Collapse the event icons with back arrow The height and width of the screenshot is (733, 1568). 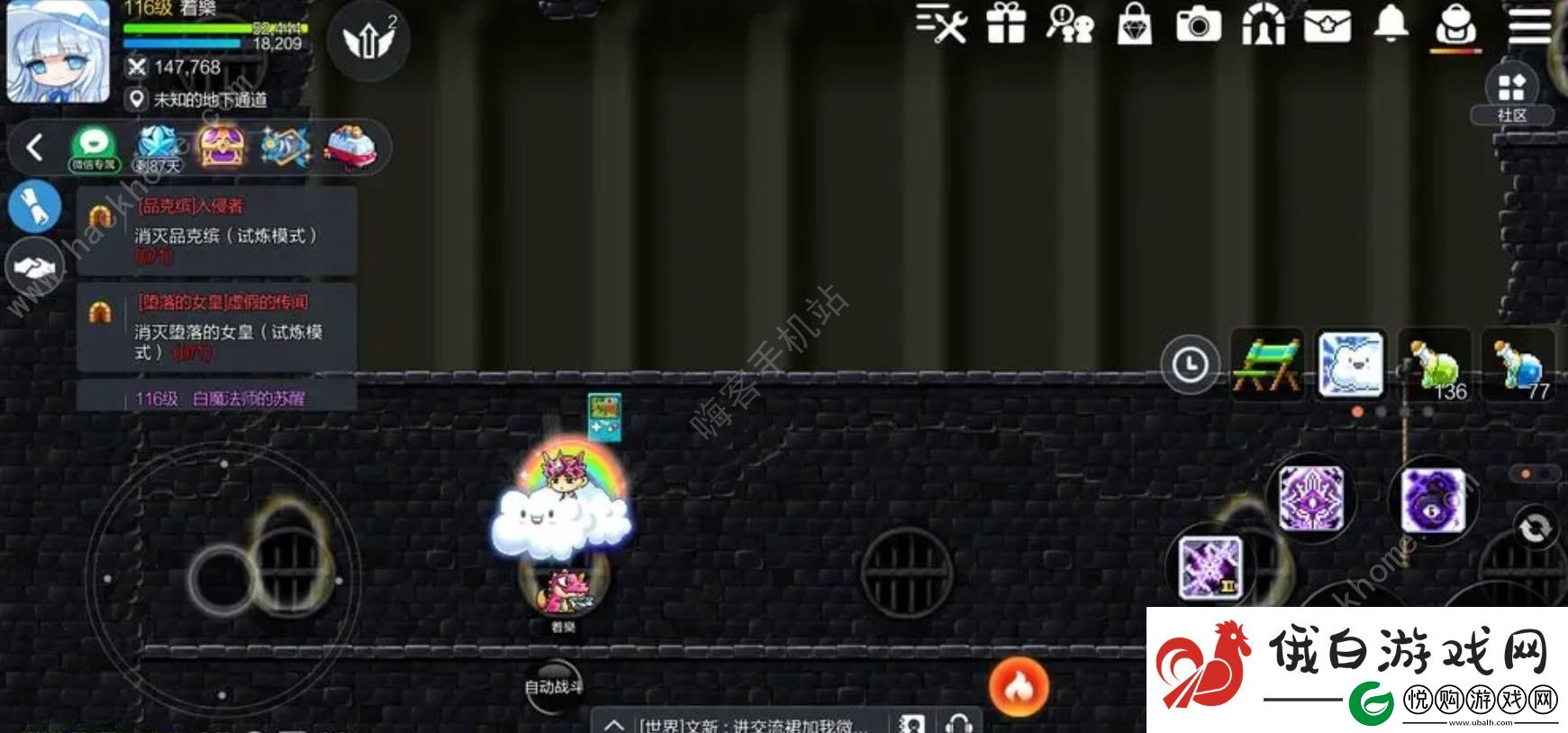pos(35,147)
